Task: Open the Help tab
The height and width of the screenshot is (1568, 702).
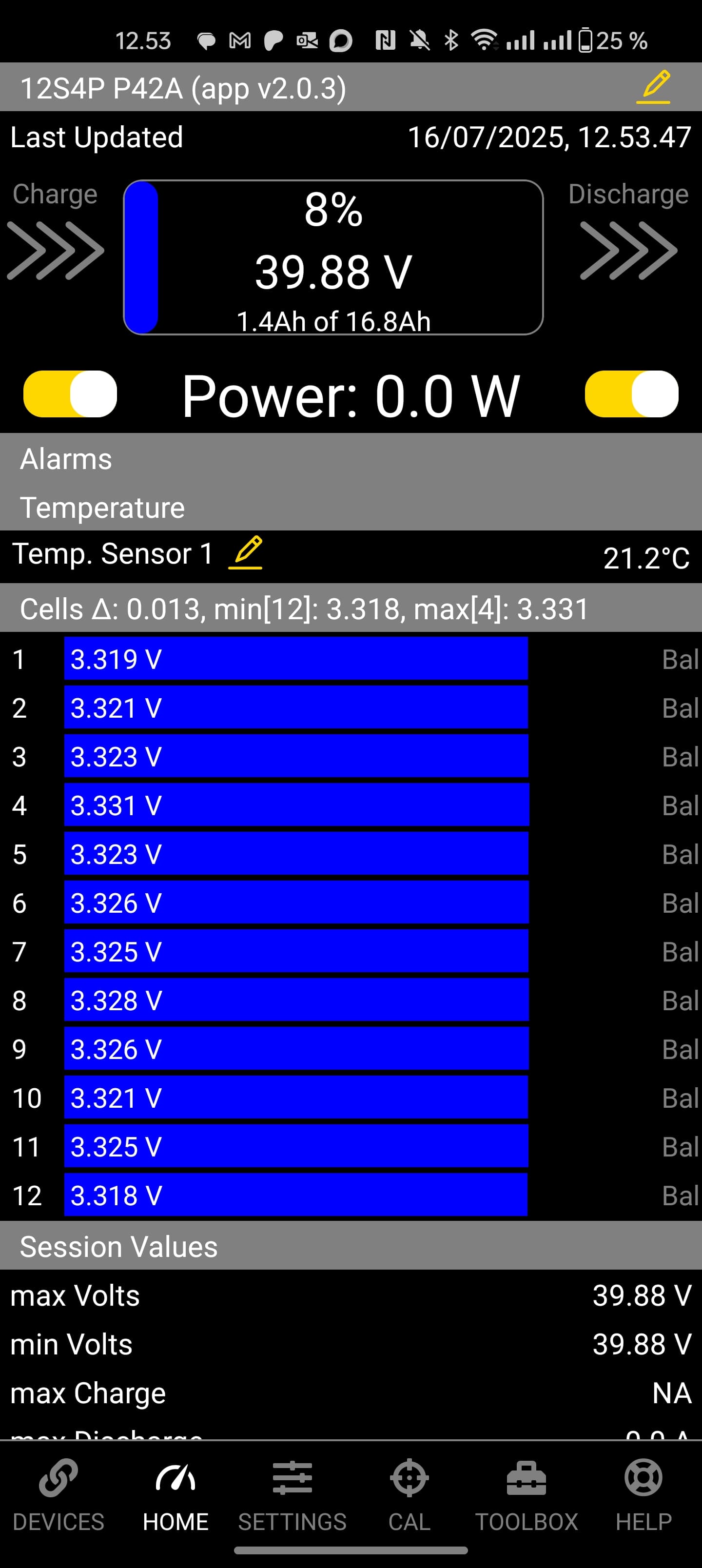Action: point(643,1495)
